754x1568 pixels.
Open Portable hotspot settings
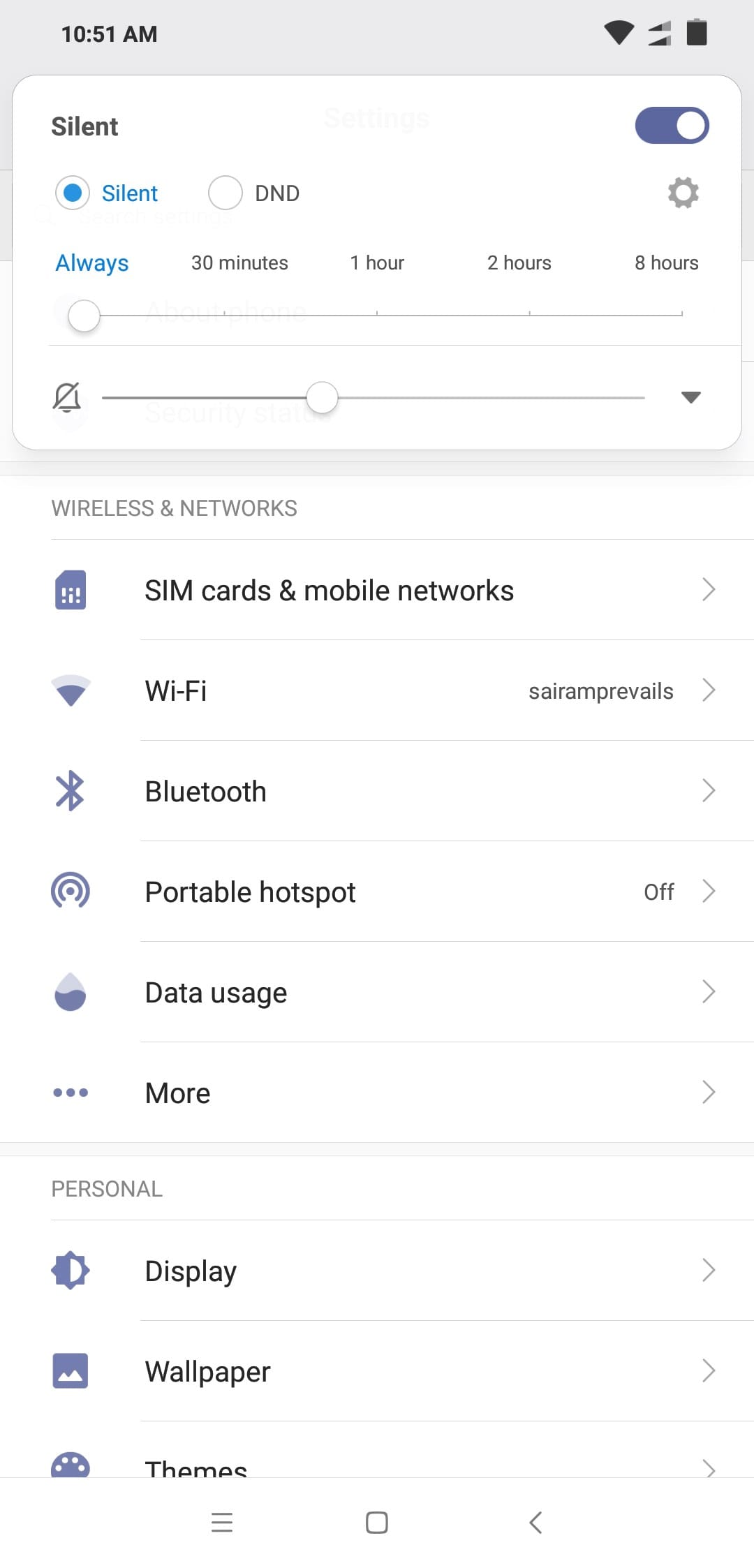[x=377, y=892]
